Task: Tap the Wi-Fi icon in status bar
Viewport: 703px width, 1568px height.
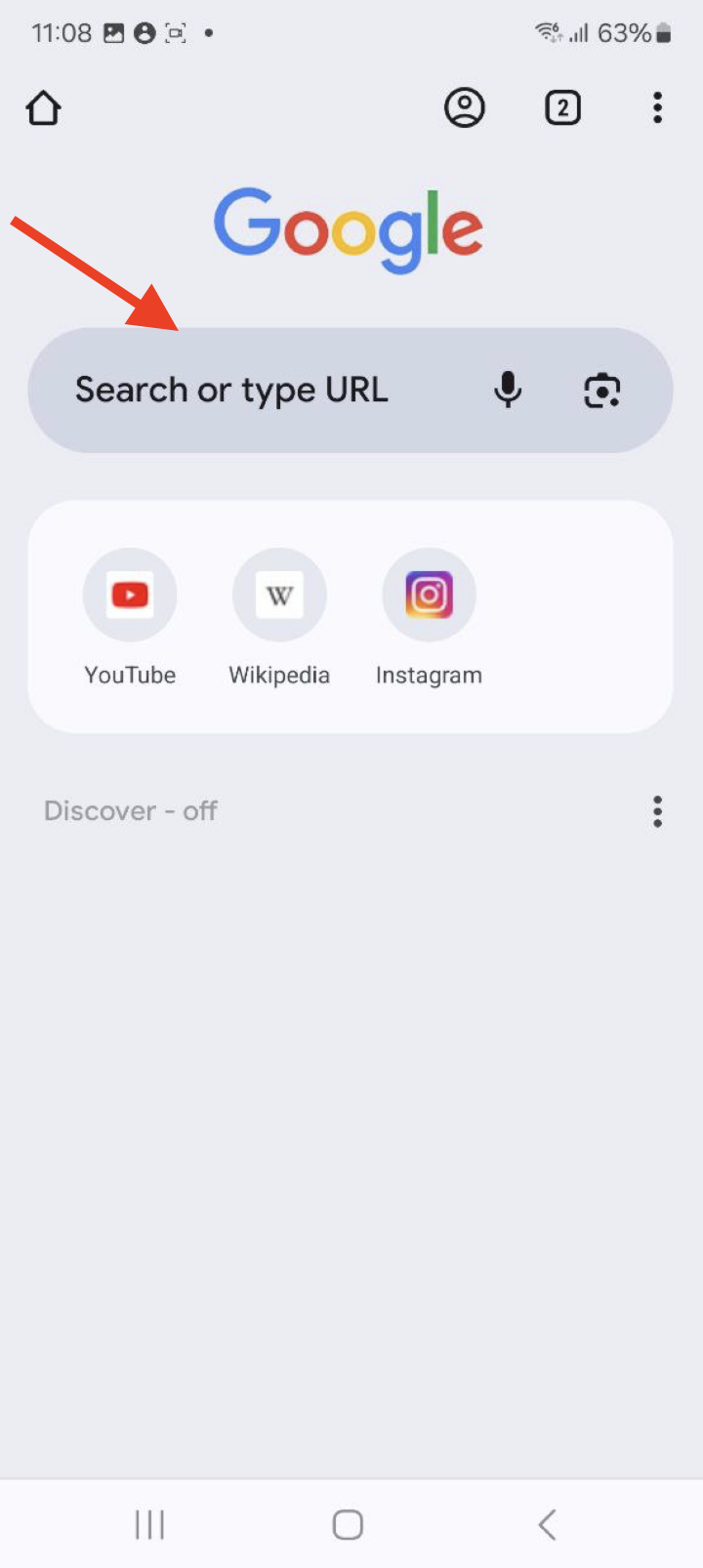Action: click(548, 32)
